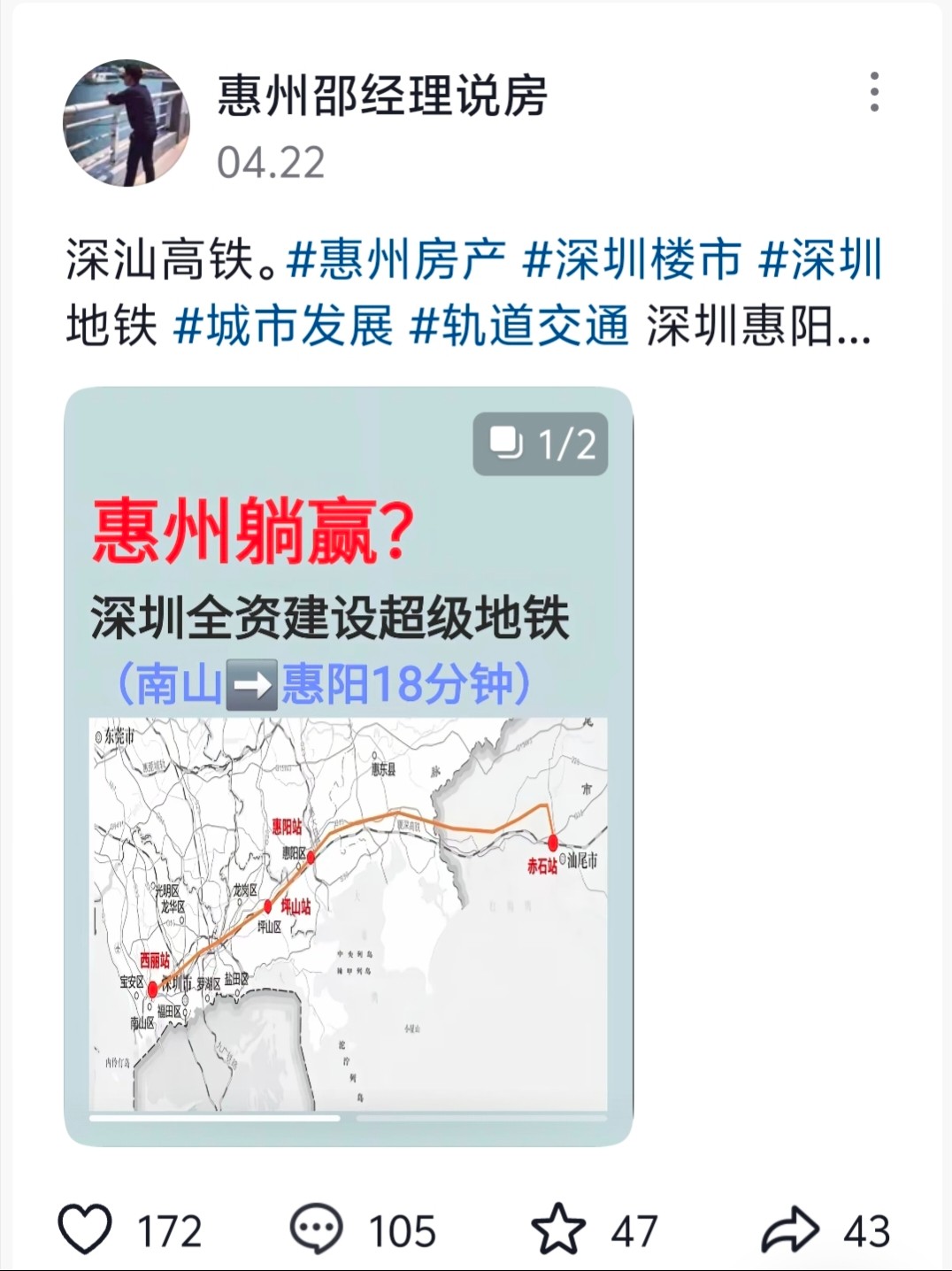Screen dimensions: 952x1271
Task: Open author name 惠州邵经理说房
Action: 382,96
